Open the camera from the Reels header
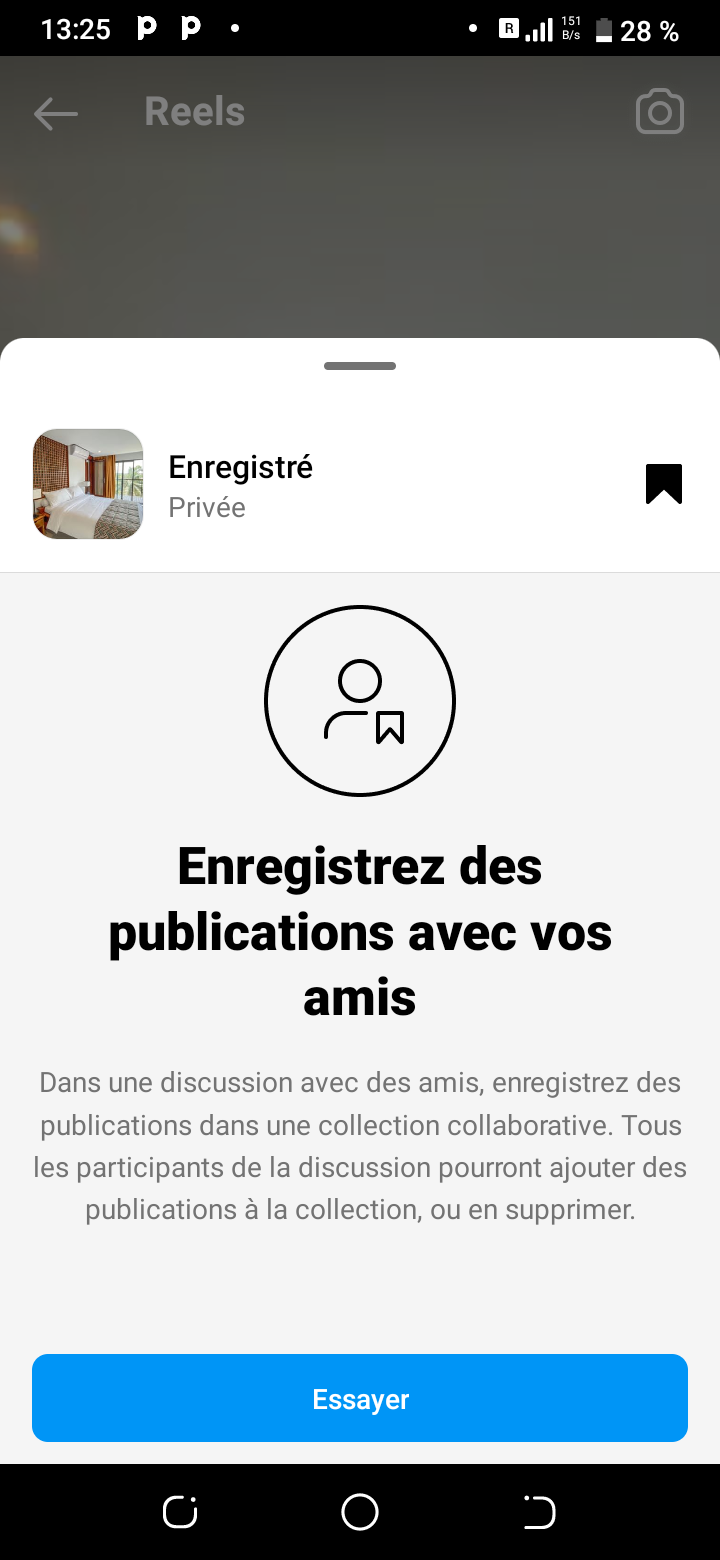The height and width of the screenshot is (1560, 720). tap(660, 113)
